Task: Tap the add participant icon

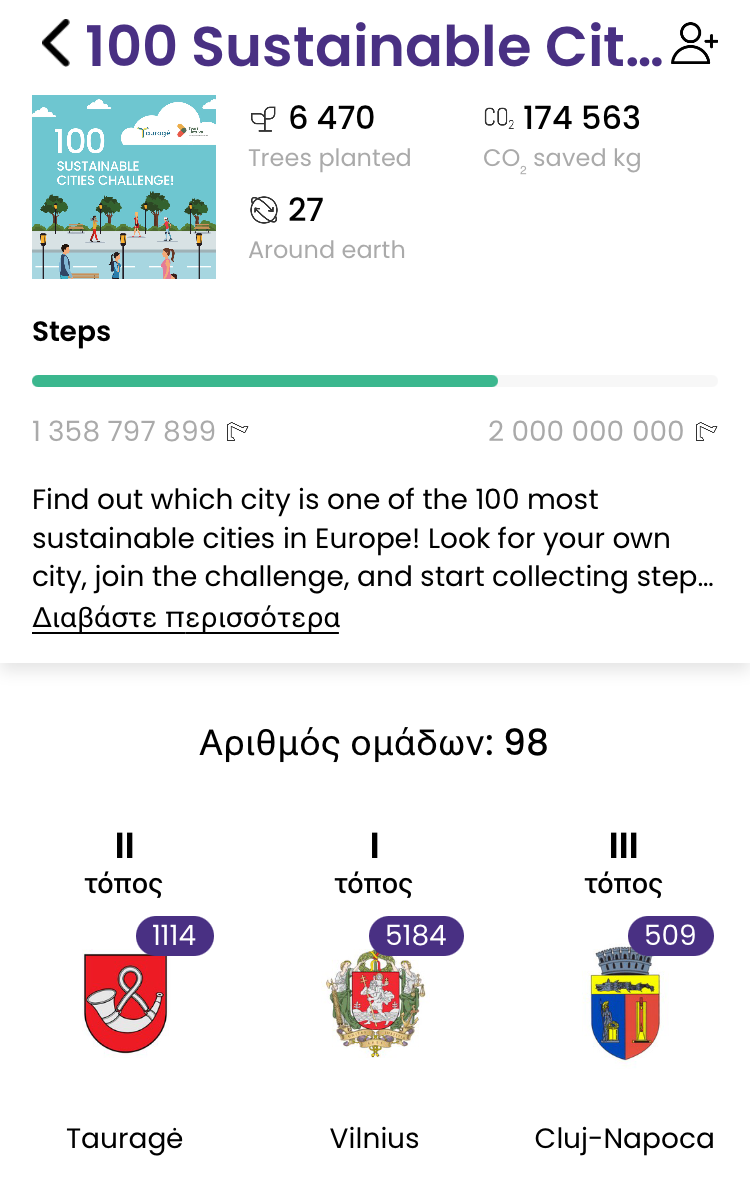Action: pyautogui.click(x=694, y=44)
